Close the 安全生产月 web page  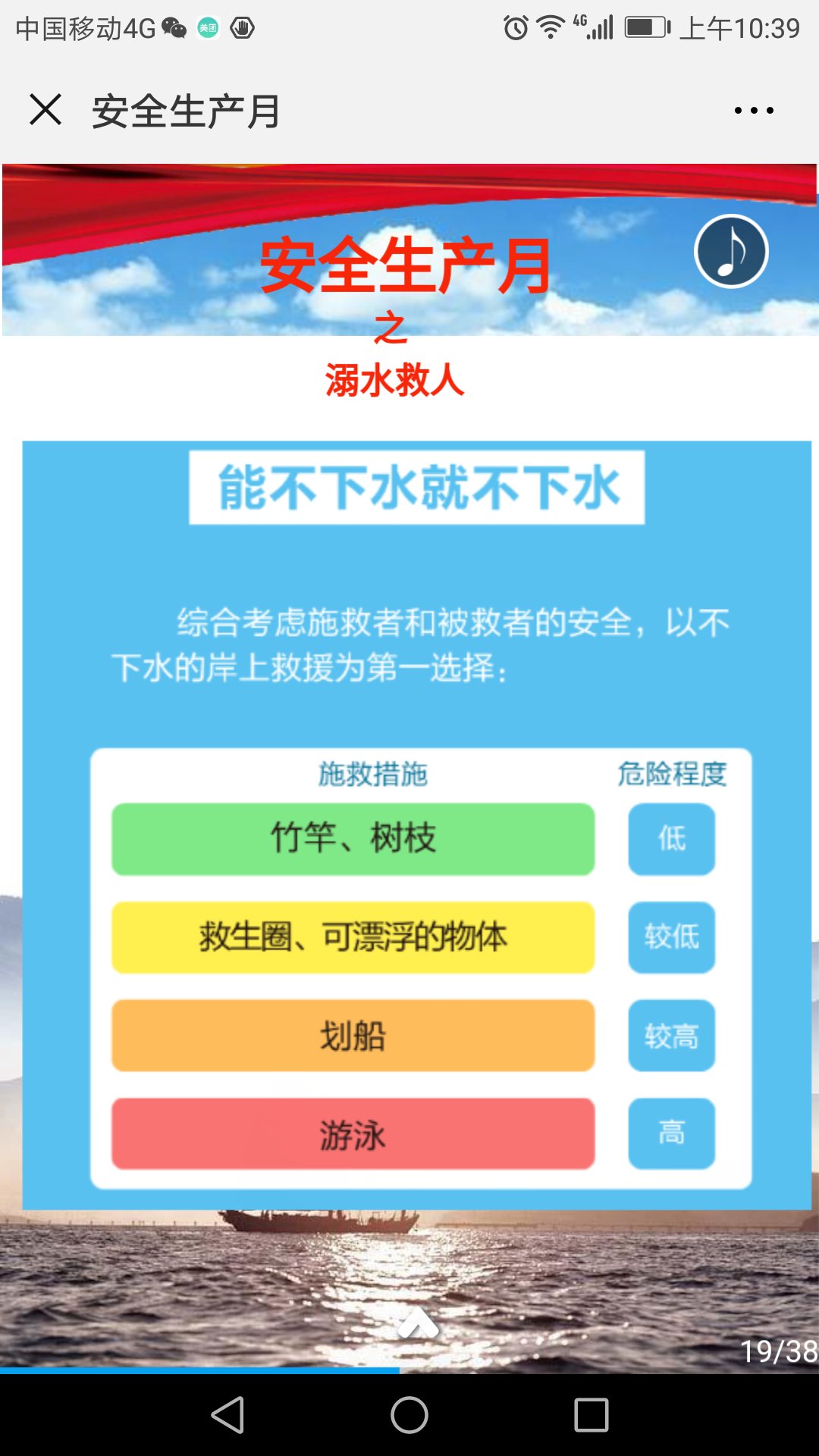45,110
